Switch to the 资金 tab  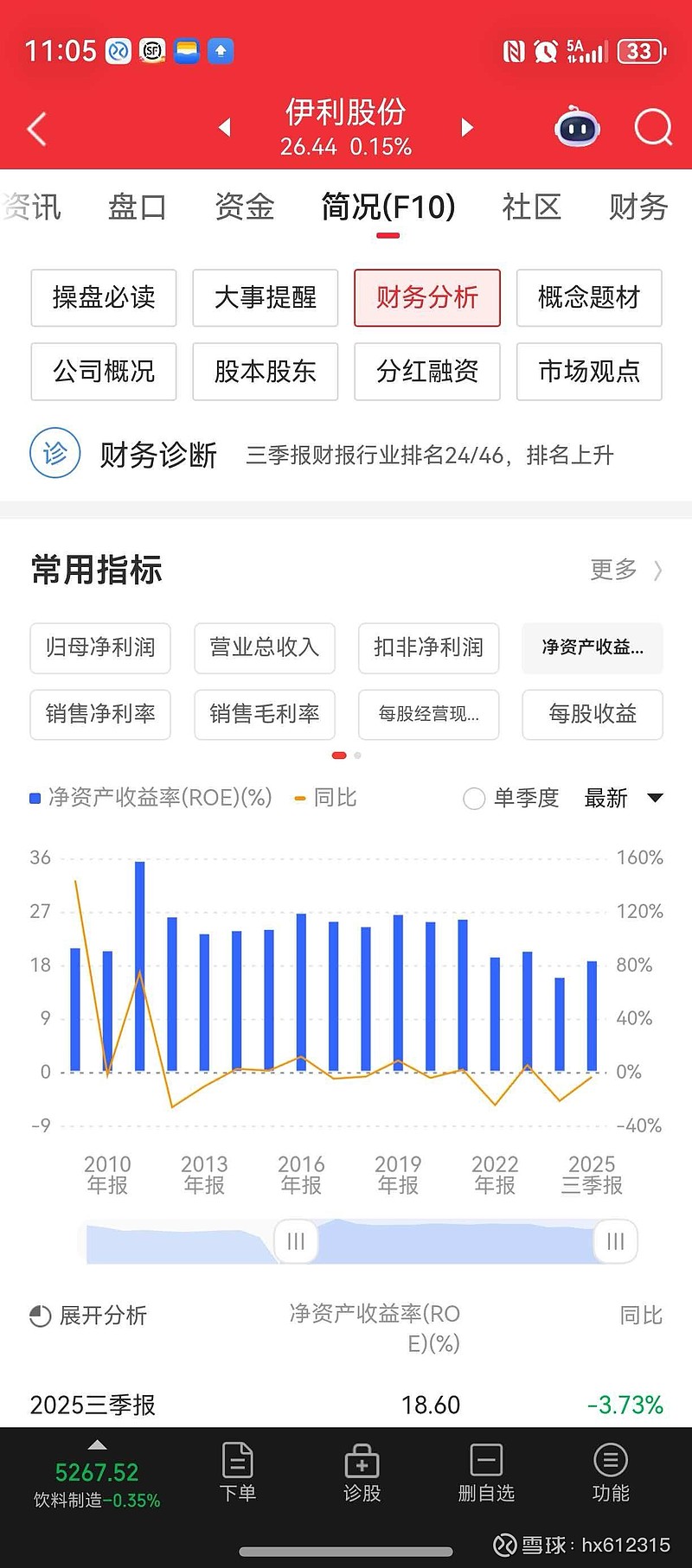coord(244,207)
